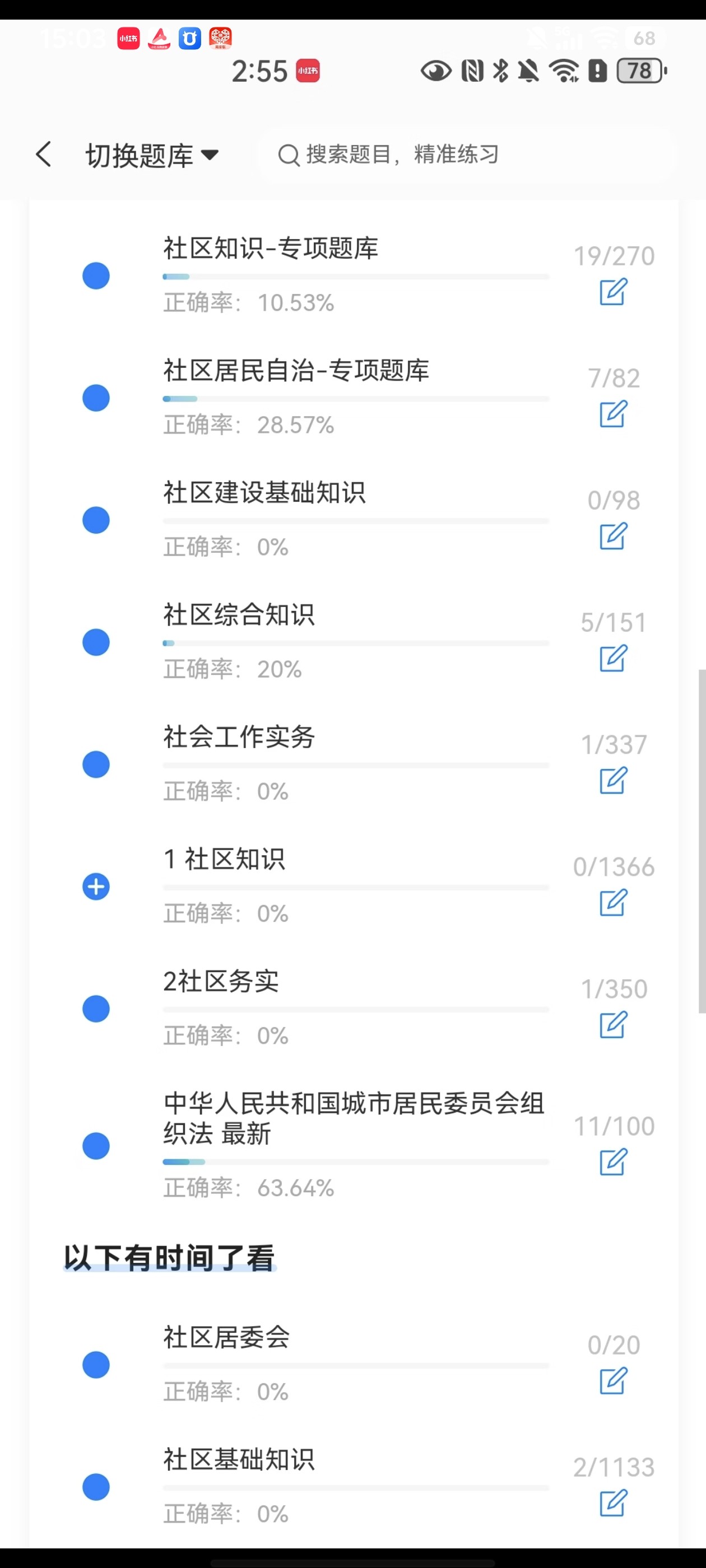Go back using the back arrow

pyautogui.click(x=43, y=155)
